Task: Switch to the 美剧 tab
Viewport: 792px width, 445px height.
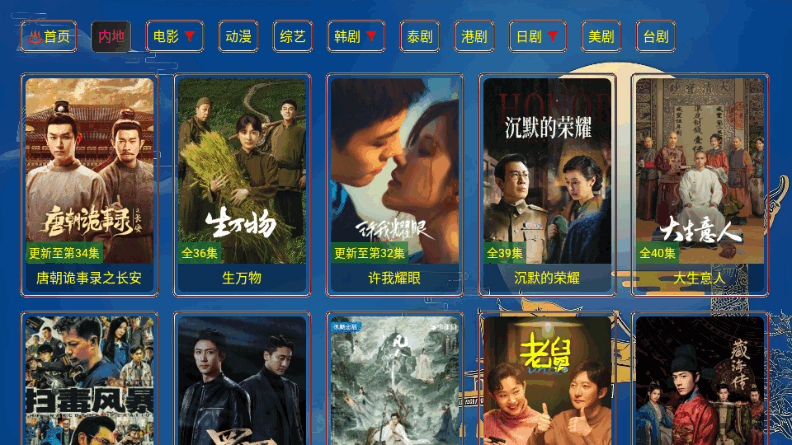Action: click(x=601, y=37)
